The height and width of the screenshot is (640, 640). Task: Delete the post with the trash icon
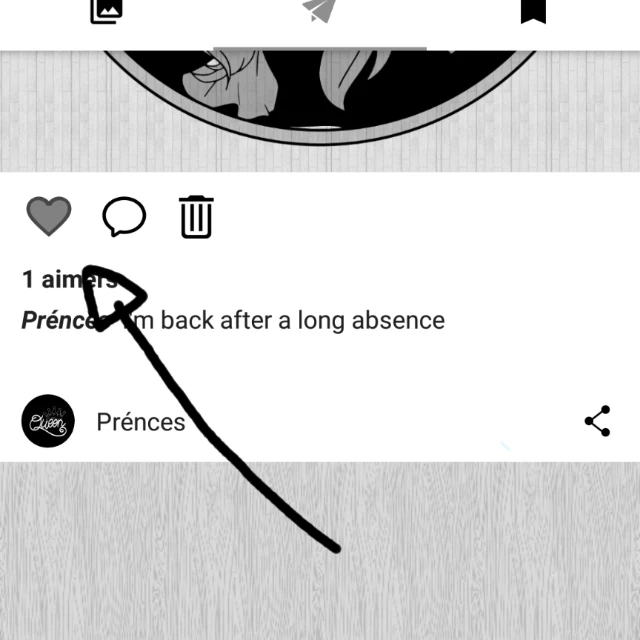pyautogui.click(x=196, y=217)
